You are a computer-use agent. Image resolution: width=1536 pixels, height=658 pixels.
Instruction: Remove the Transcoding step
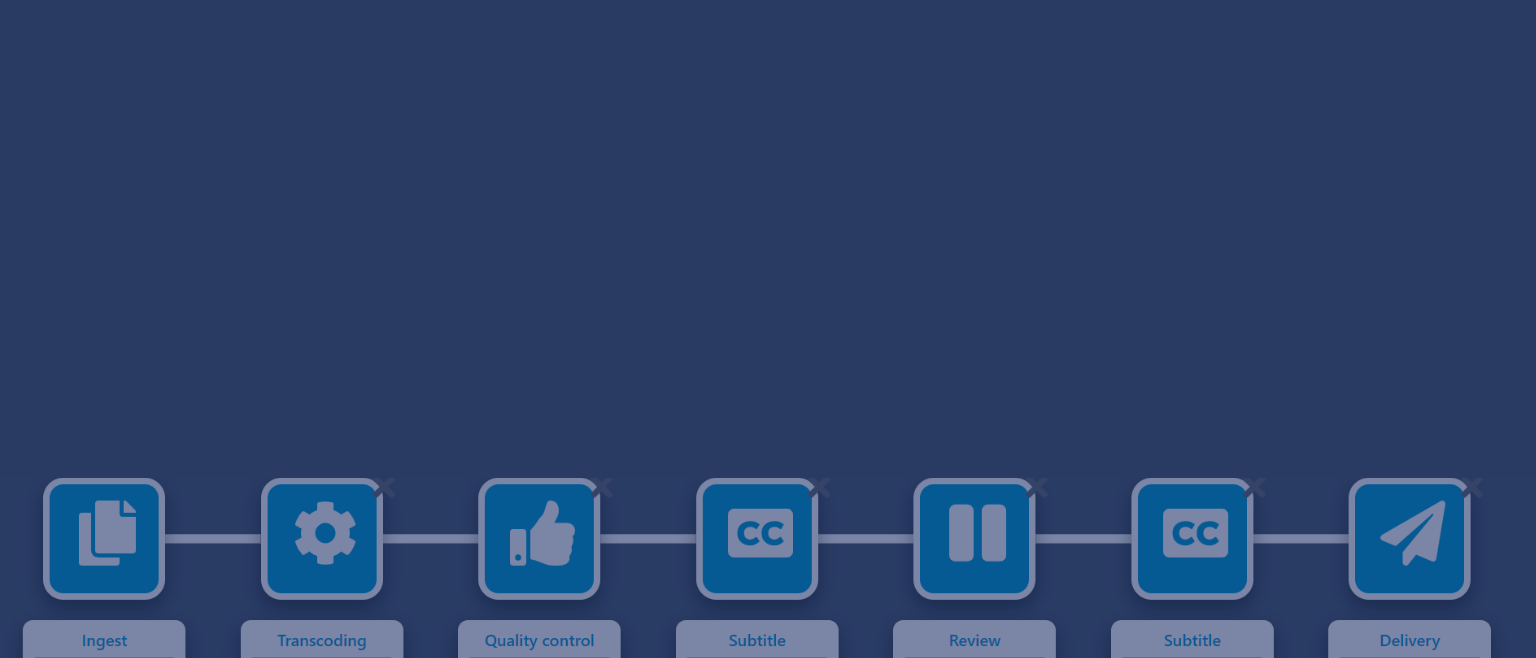pyautogui.click(x=385, y=488)
